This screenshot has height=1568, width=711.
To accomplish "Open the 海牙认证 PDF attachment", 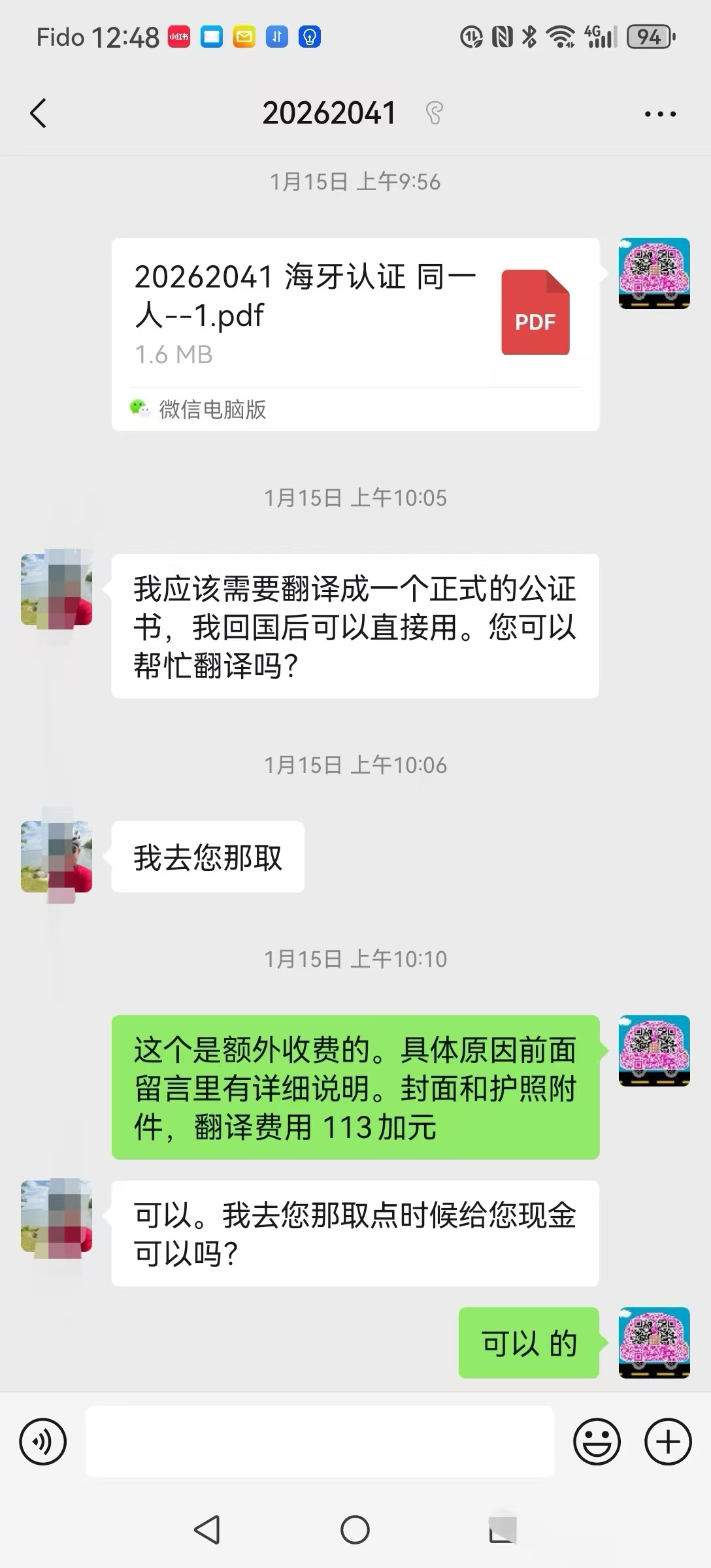I will tap(355, 314).
